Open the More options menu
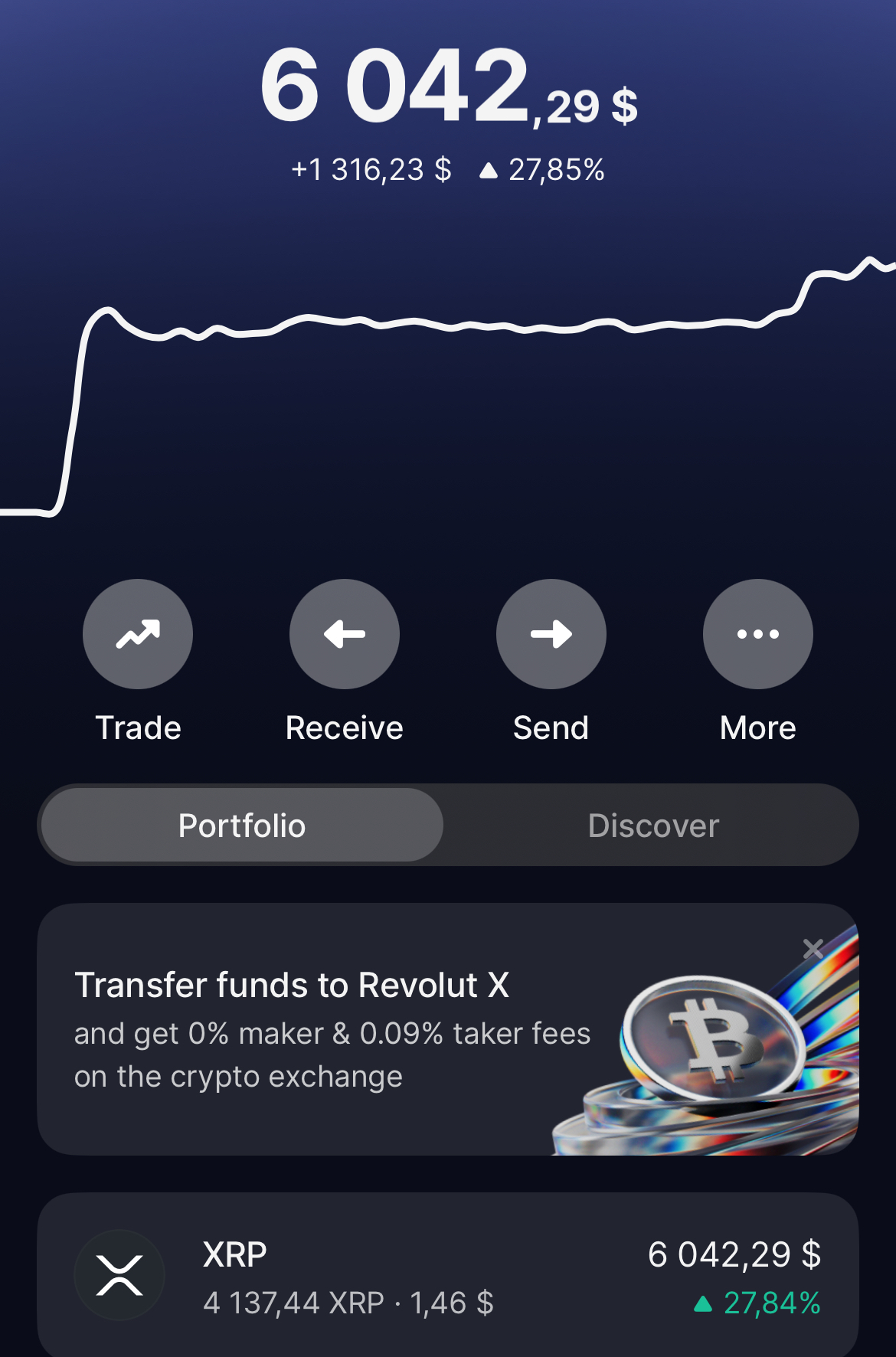This screenshot has height=1357, width=896. click(758, 634)
